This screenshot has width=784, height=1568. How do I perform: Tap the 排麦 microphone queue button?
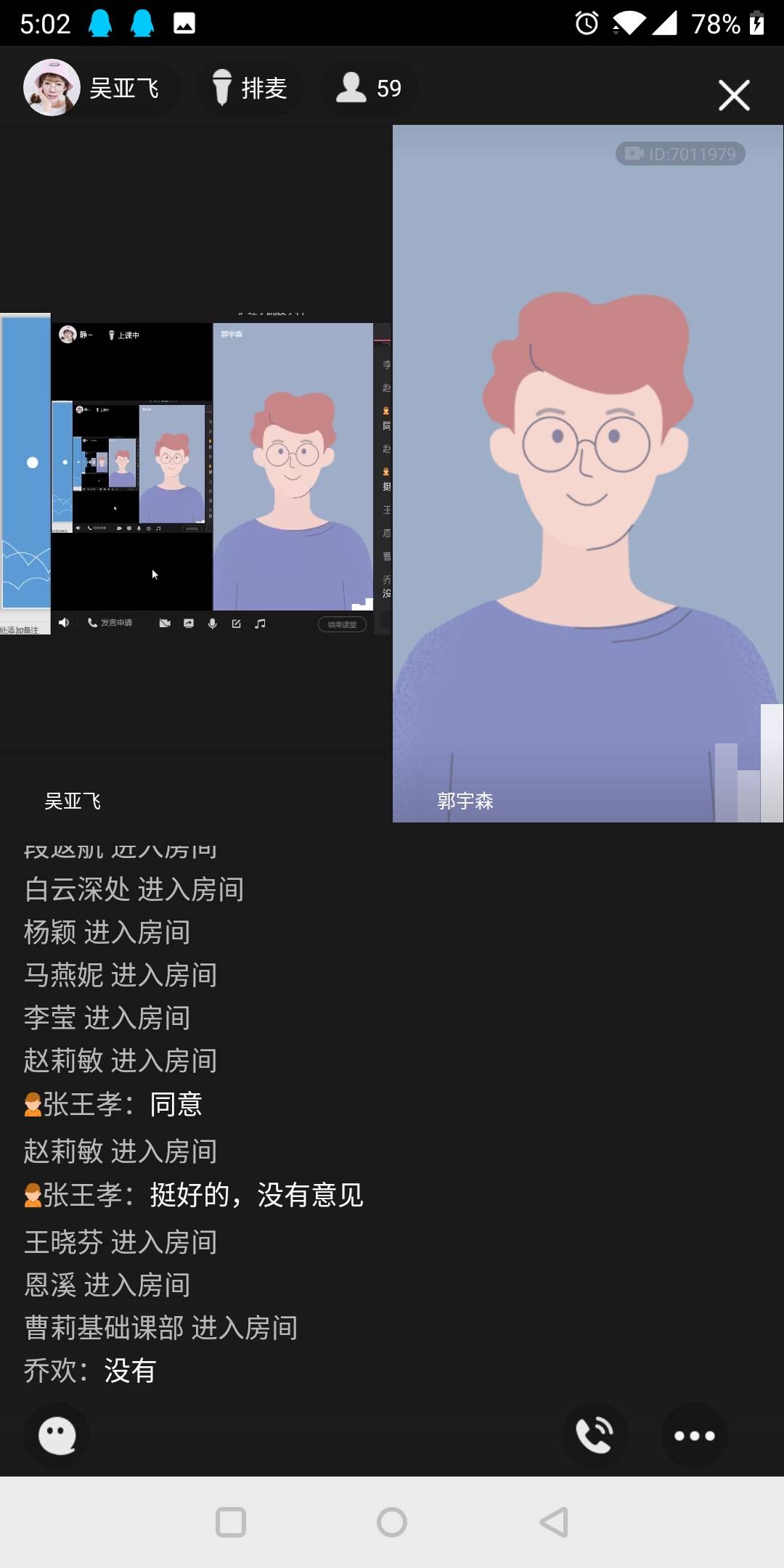tap(249, 88)
